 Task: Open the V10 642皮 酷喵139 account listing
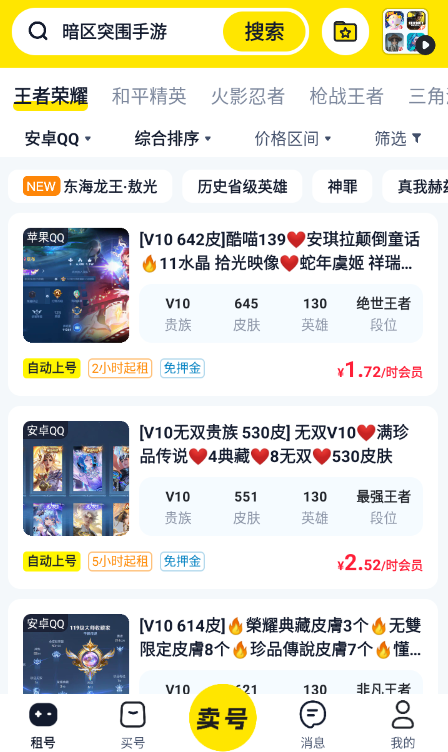pyautogui.click(x=223, y=305)
